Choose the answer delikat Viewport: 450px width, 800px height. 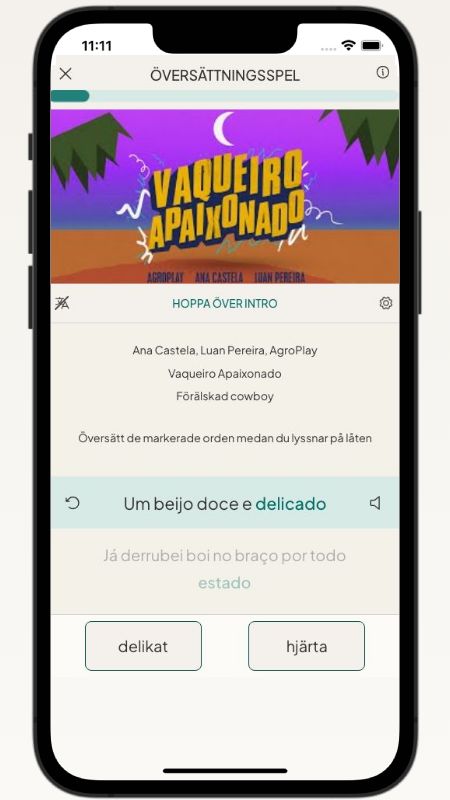pos(143,646)
